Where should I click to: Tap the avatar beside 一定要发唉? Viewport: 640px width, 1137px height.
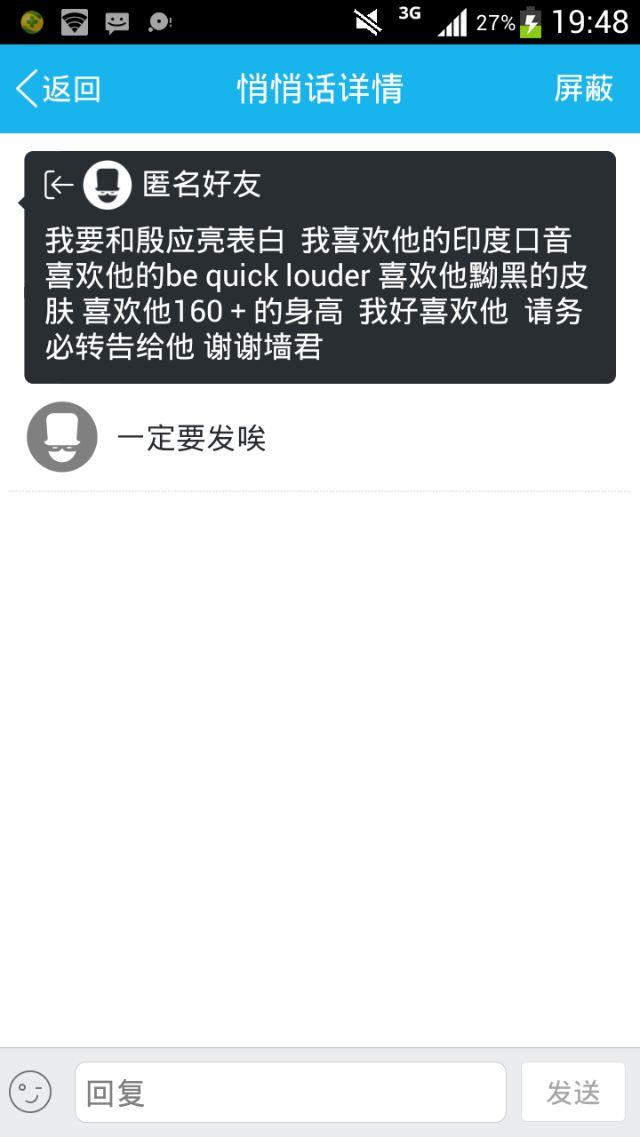(62, 437)
